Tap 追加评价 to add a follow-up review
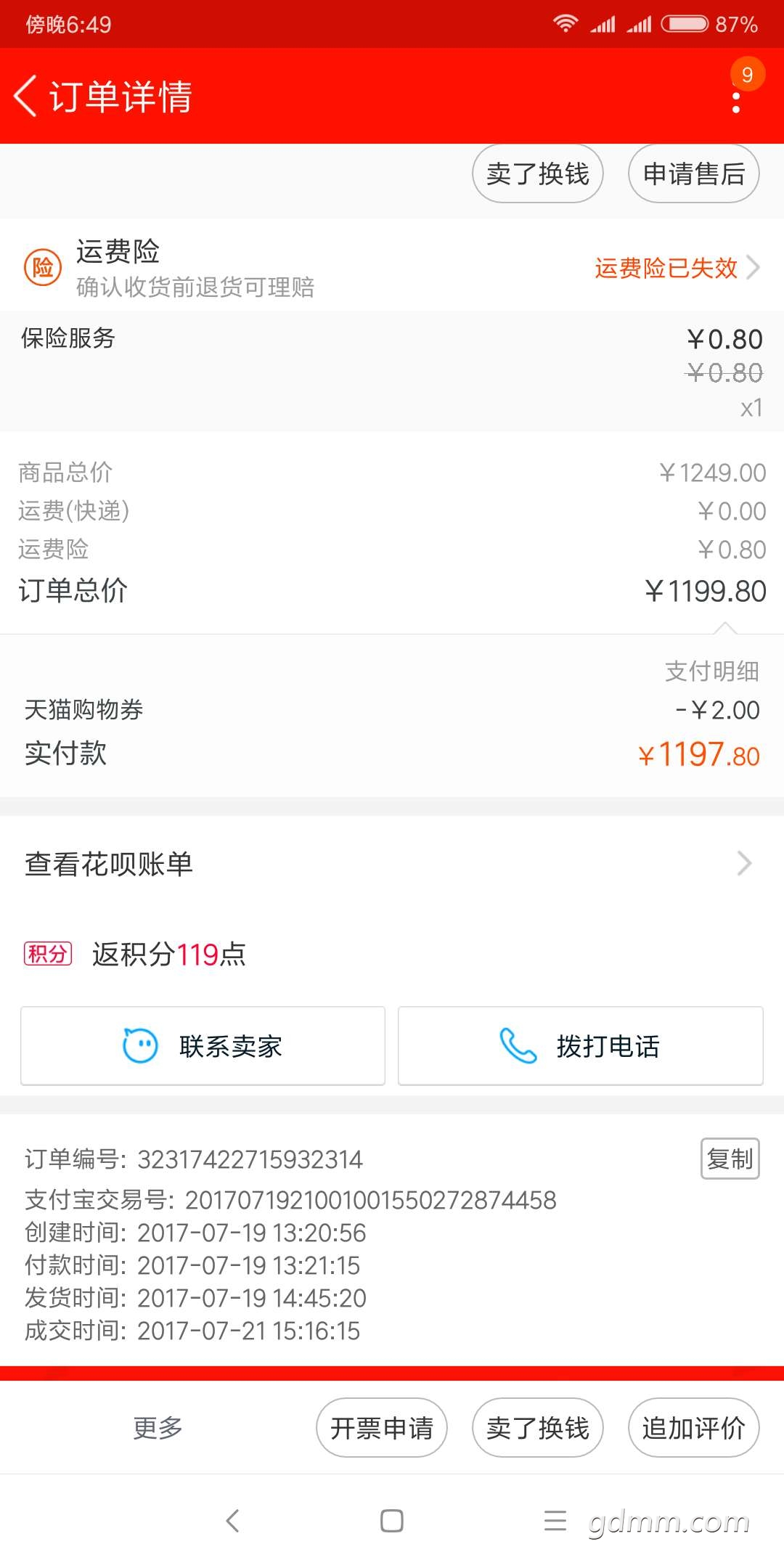 [693, 1428]
